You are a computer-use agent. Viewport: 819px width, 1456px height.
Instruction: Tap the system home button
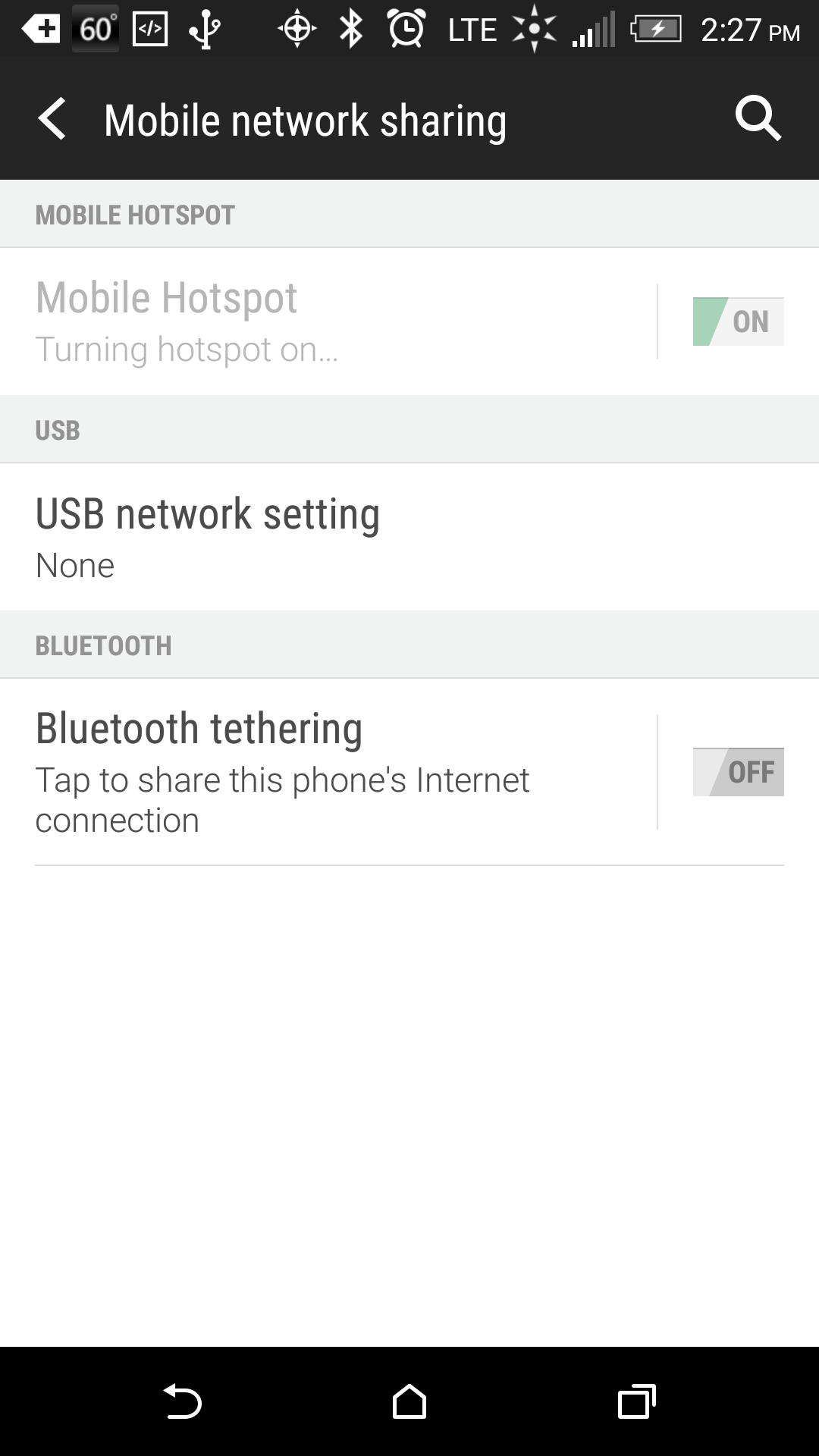pyautogui.click(x=409, y=1401)
